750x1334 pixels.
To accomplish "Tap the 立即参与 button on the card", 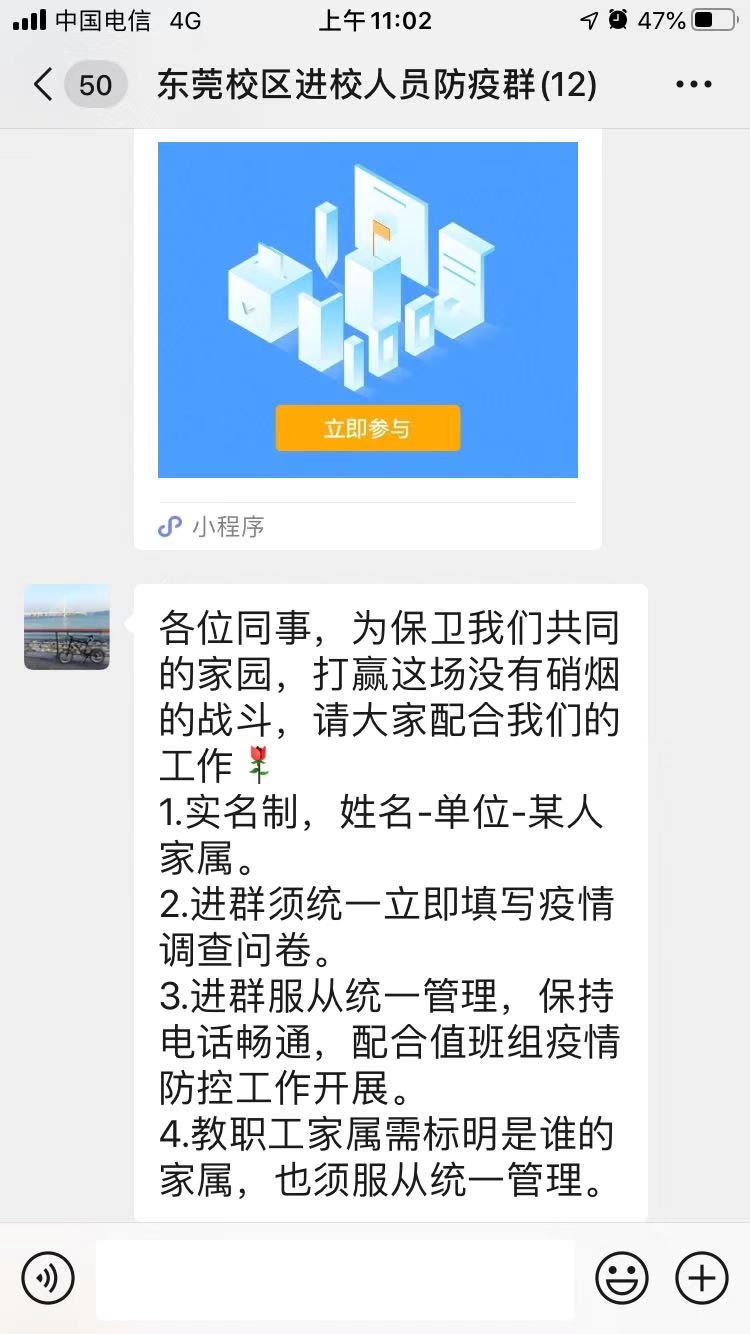I will (x=367, y=426).
